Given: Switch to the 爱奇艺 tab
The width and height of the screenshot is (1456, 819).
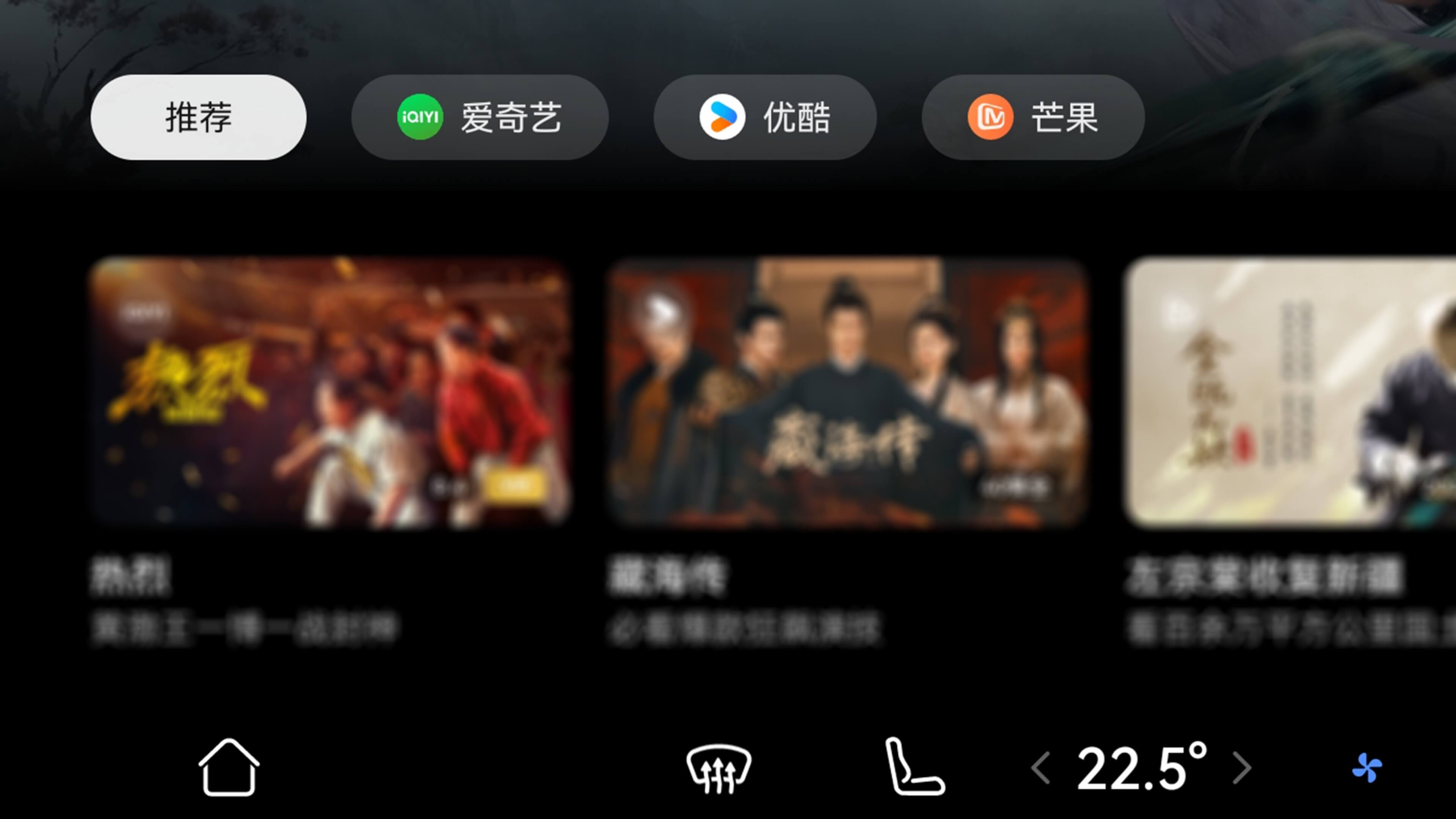Looking at the screenshot, I should pos(479,117).
